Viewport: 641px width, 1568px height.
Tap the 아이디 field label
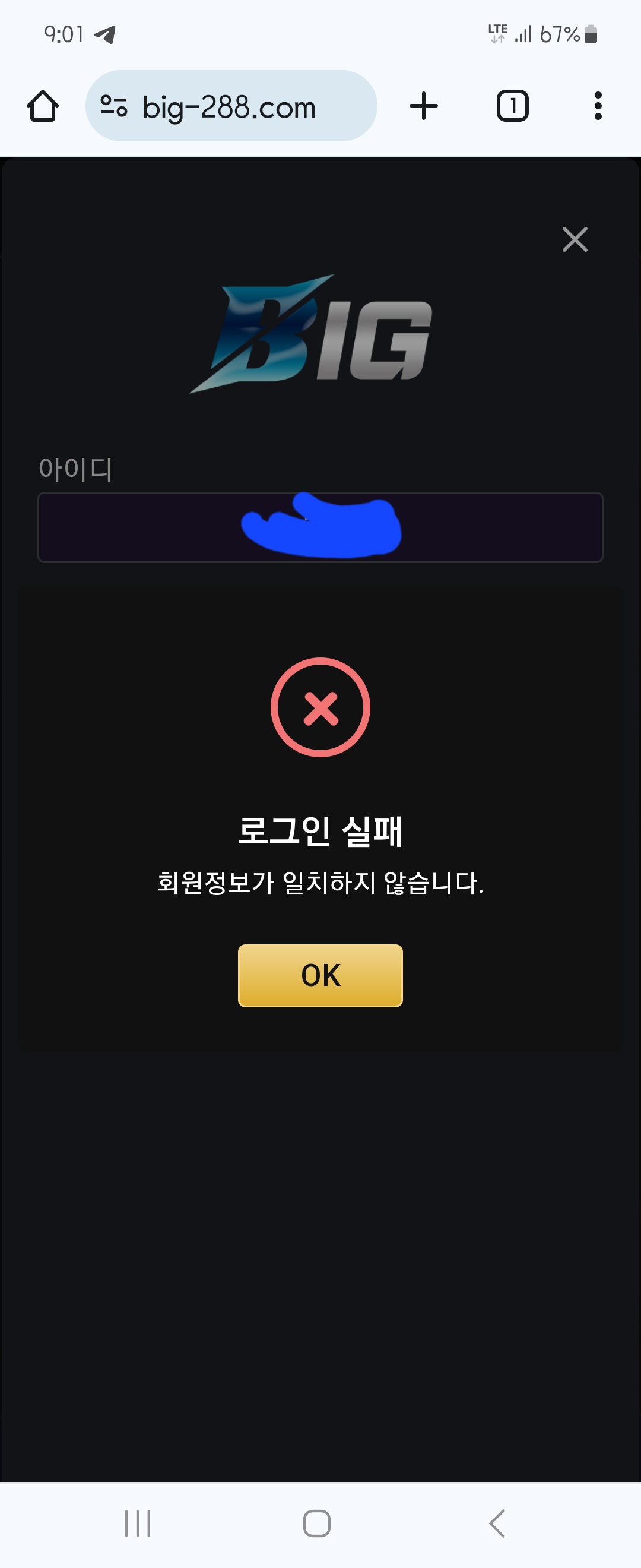pyautogui.click(x=76, y=469)
